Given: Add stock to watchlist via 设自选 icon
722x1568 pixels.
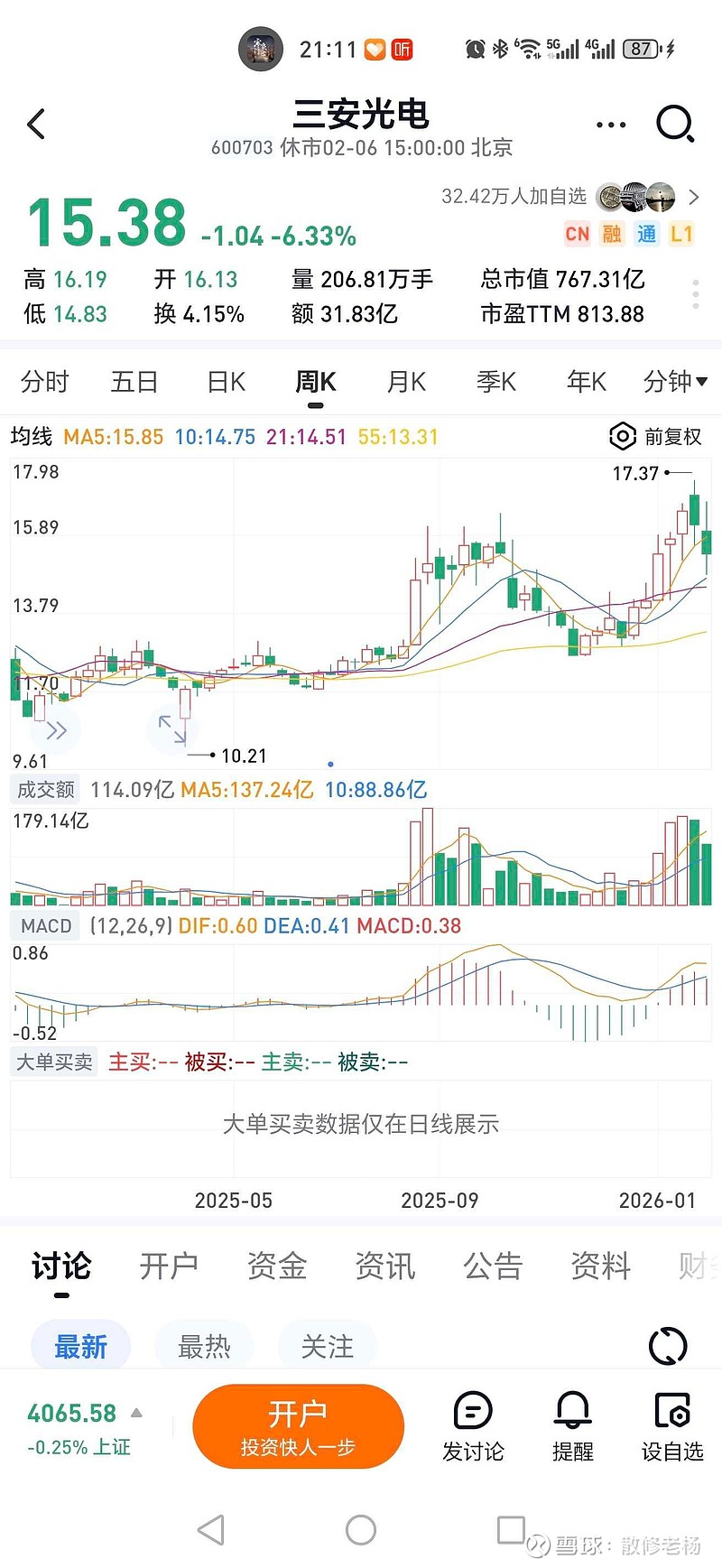Looking at the screenshot, I should point(671,1426).
